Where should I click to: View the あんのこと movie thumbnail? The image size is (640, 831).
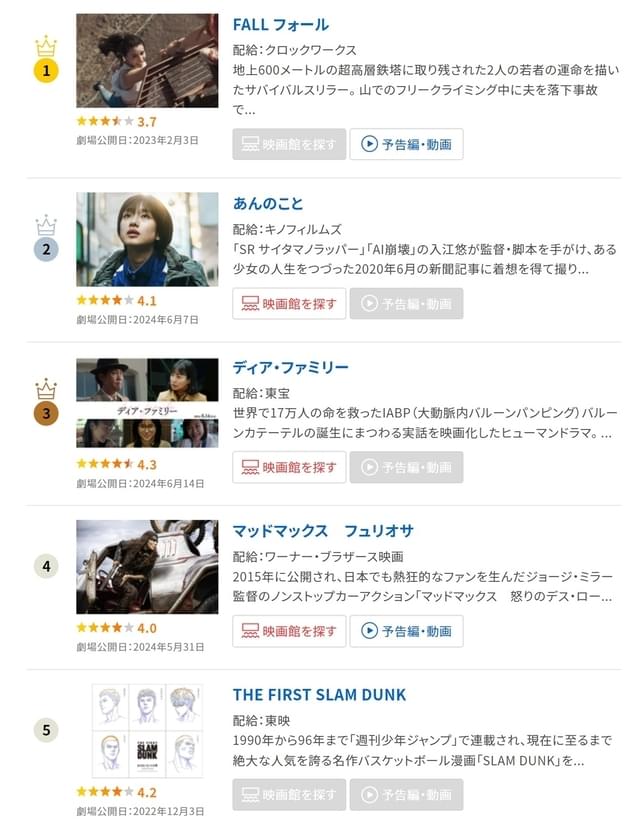147,240
